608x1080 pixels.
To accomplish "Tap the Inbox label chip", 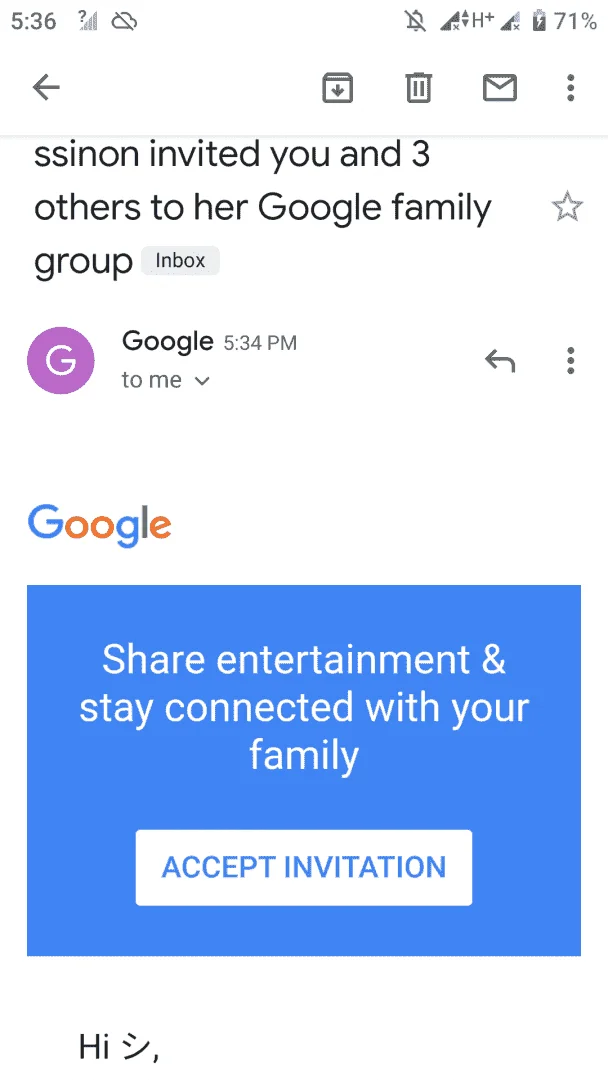I will pyautogui.click(x=180, y=261).
